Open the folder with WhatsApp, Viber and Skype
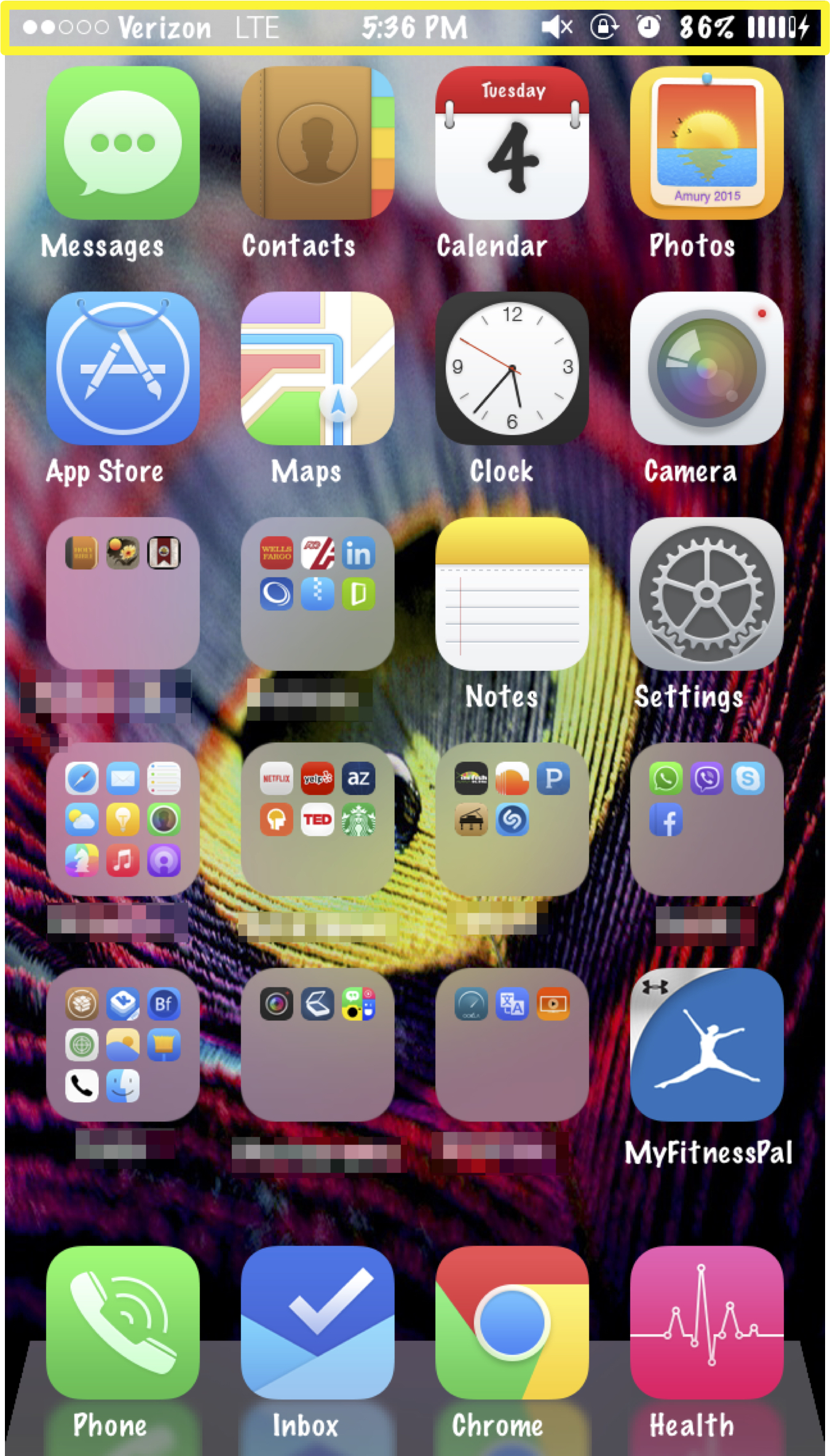The width and height of the screenshot is (830, 1456). [707, 819]
